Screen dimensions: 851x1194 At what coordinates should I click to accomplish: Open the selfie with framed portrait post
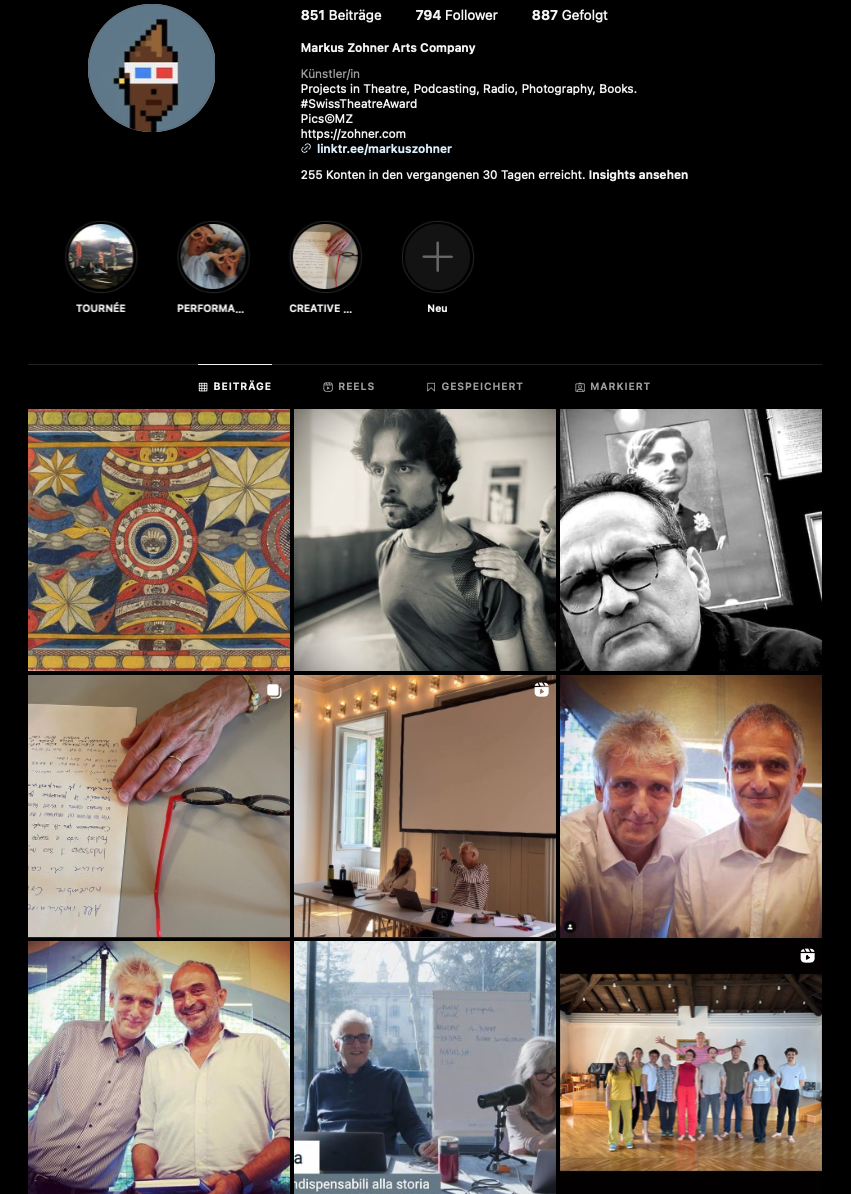tap(690, 540)
